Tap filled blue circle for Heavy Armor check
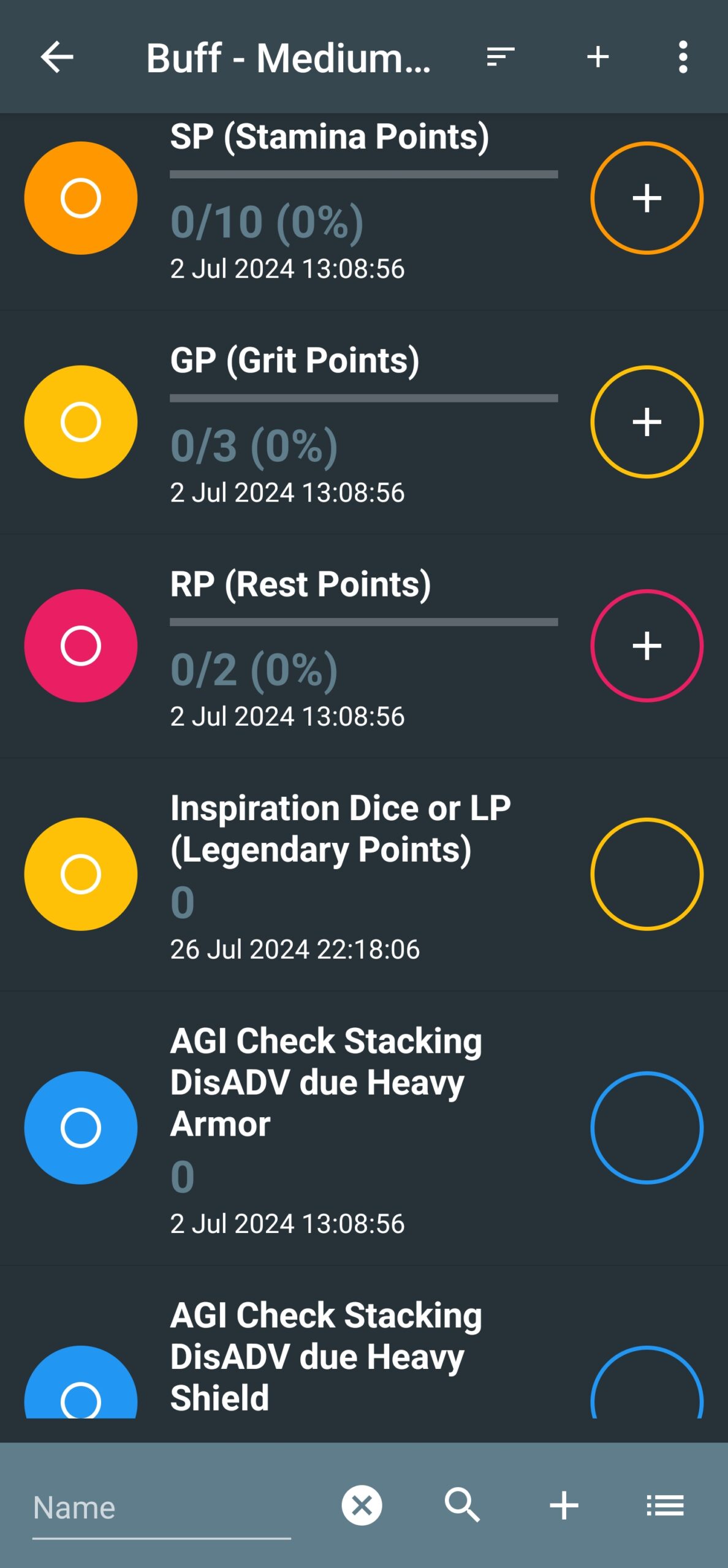Screen dimensions: 728x1568 [x=81, y=1128]
